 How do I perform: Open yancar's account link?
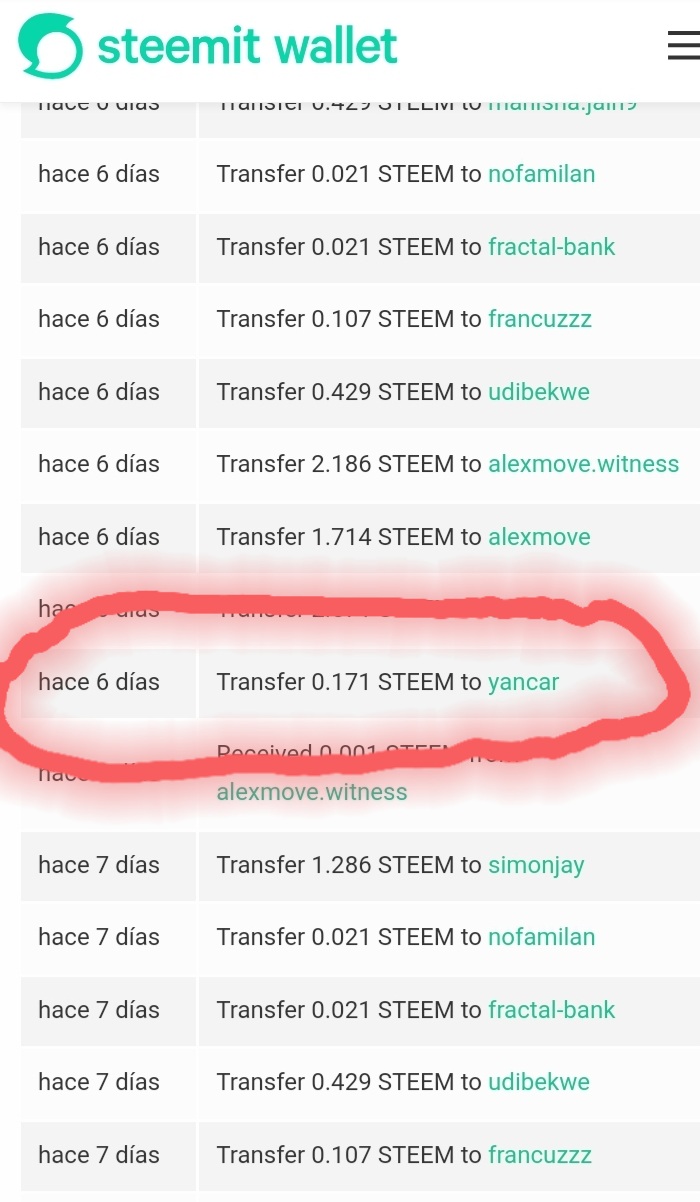point(523,682)
